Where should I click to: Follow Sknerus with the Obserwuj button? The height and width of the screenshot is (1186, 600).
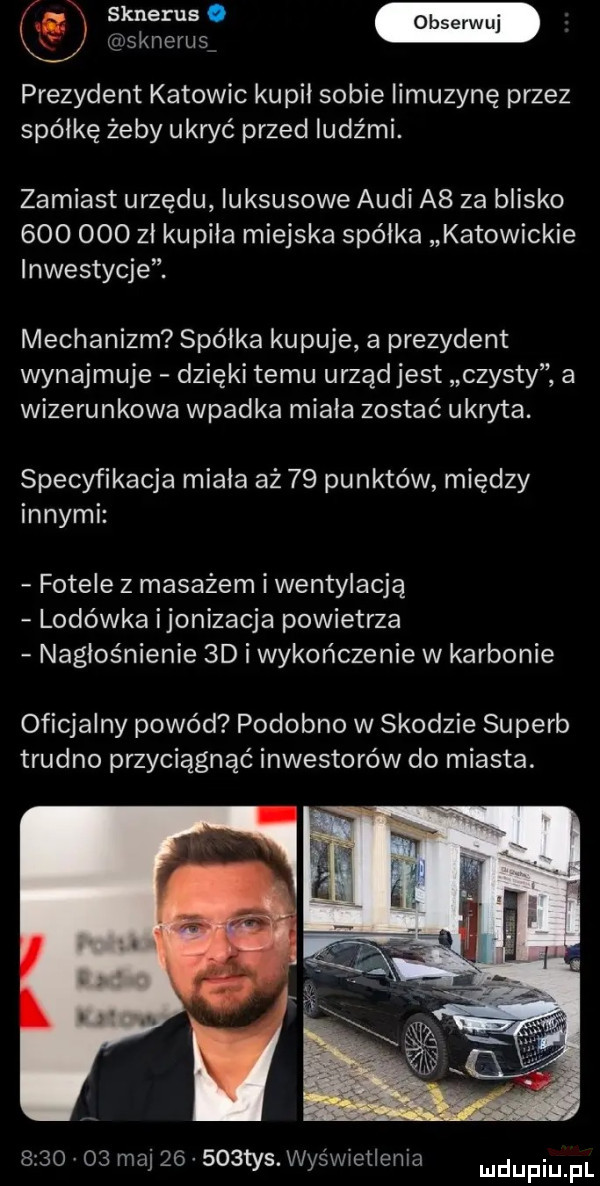[458, 23]
